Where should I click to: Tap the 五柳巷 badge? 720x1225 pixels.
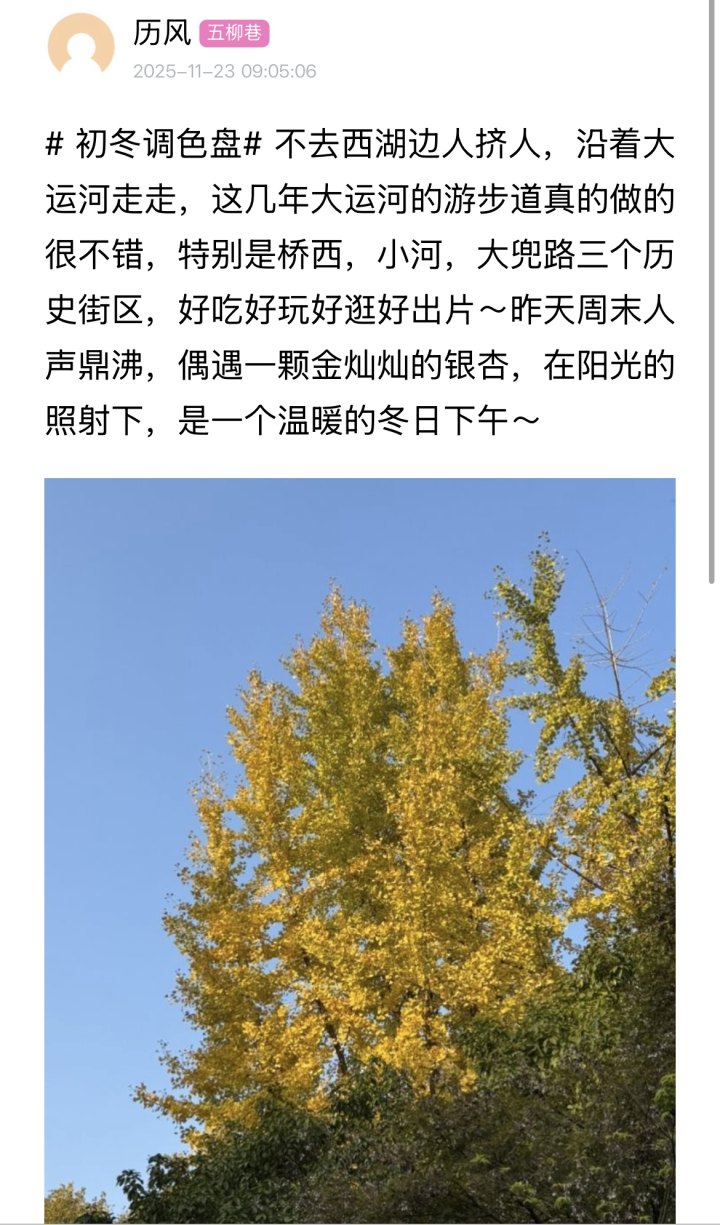coord(235,34)
